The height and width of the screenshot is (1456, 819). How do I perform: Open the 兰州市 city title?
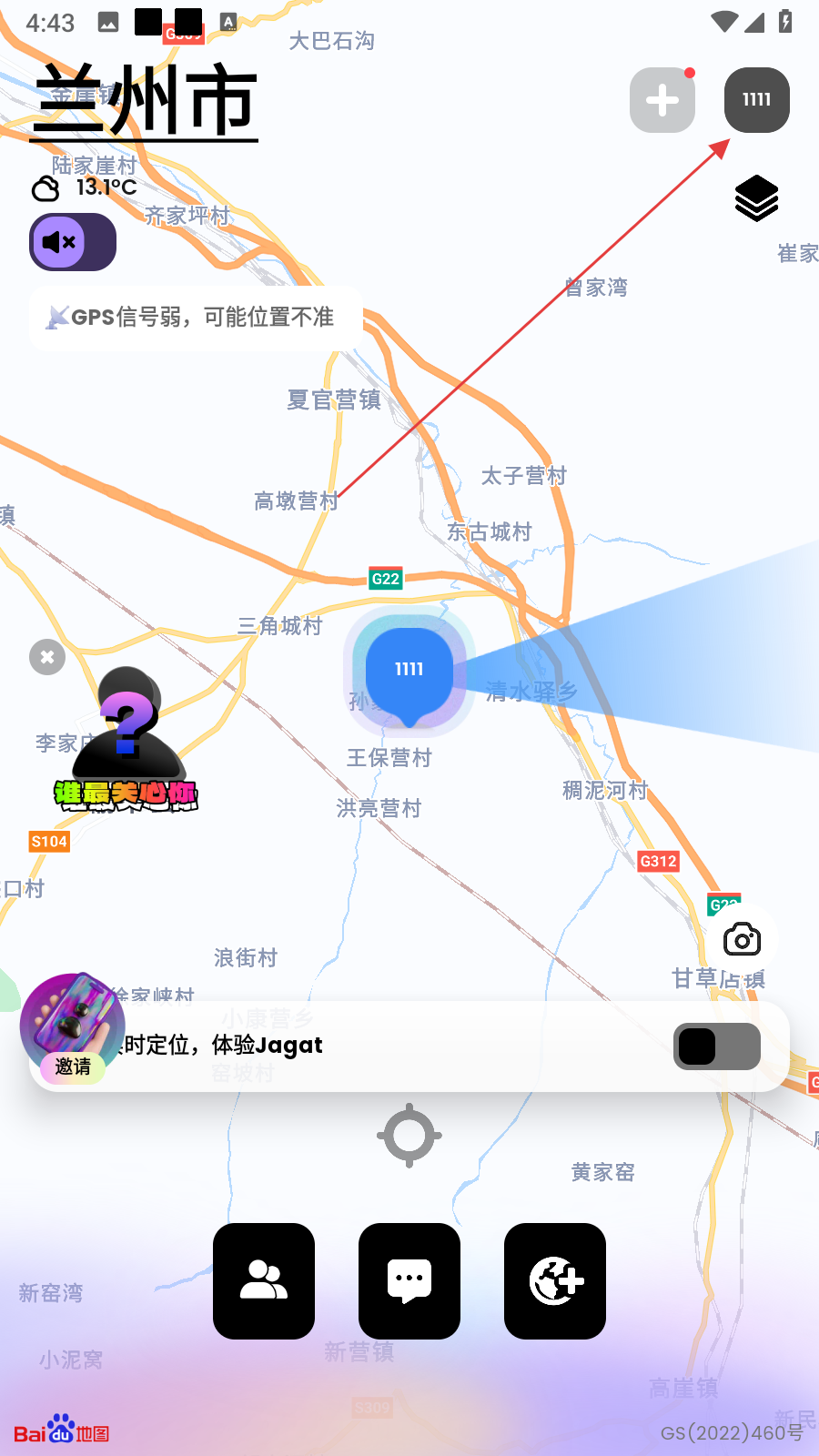tap(146, 100)
